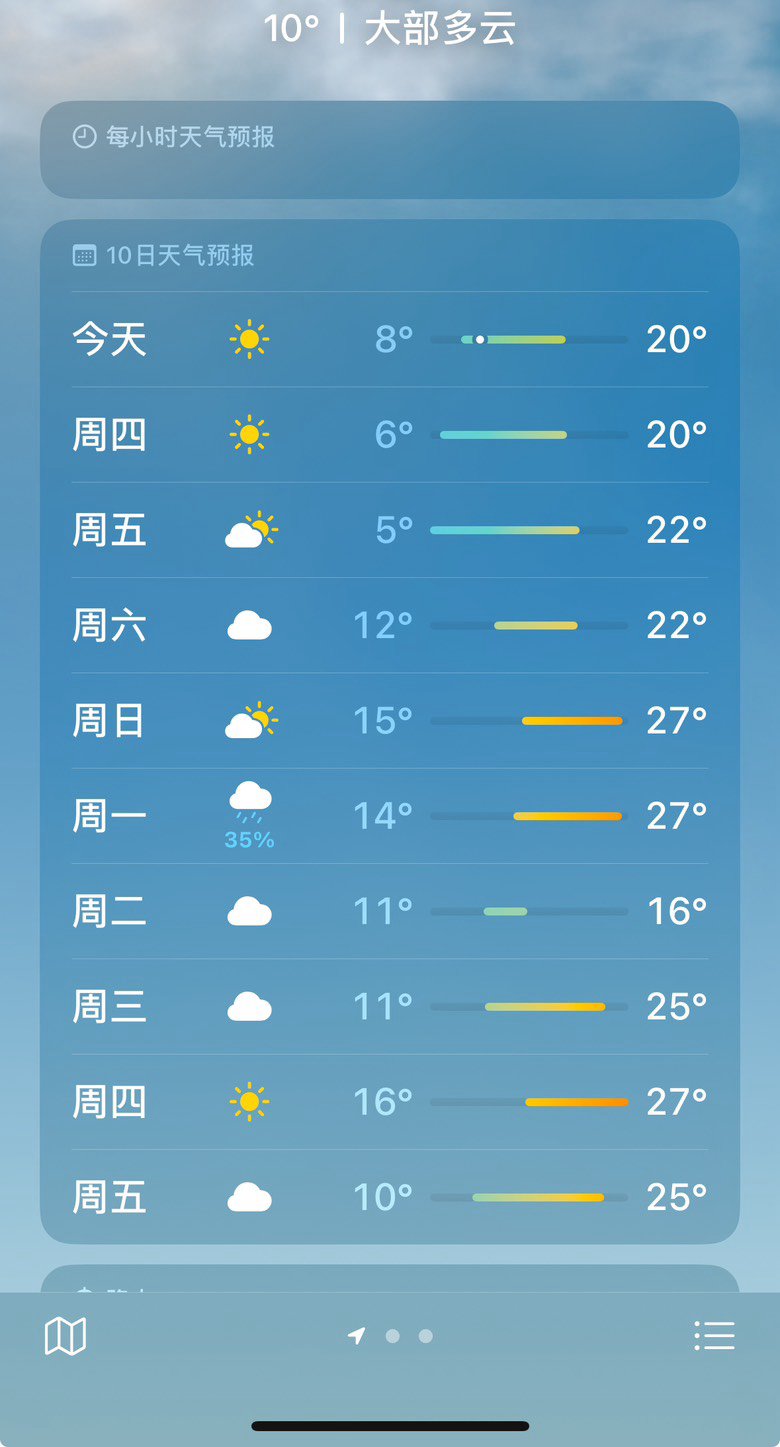780x1447 pixels.
Task: Open the weather map
Action: point(66,1336)
